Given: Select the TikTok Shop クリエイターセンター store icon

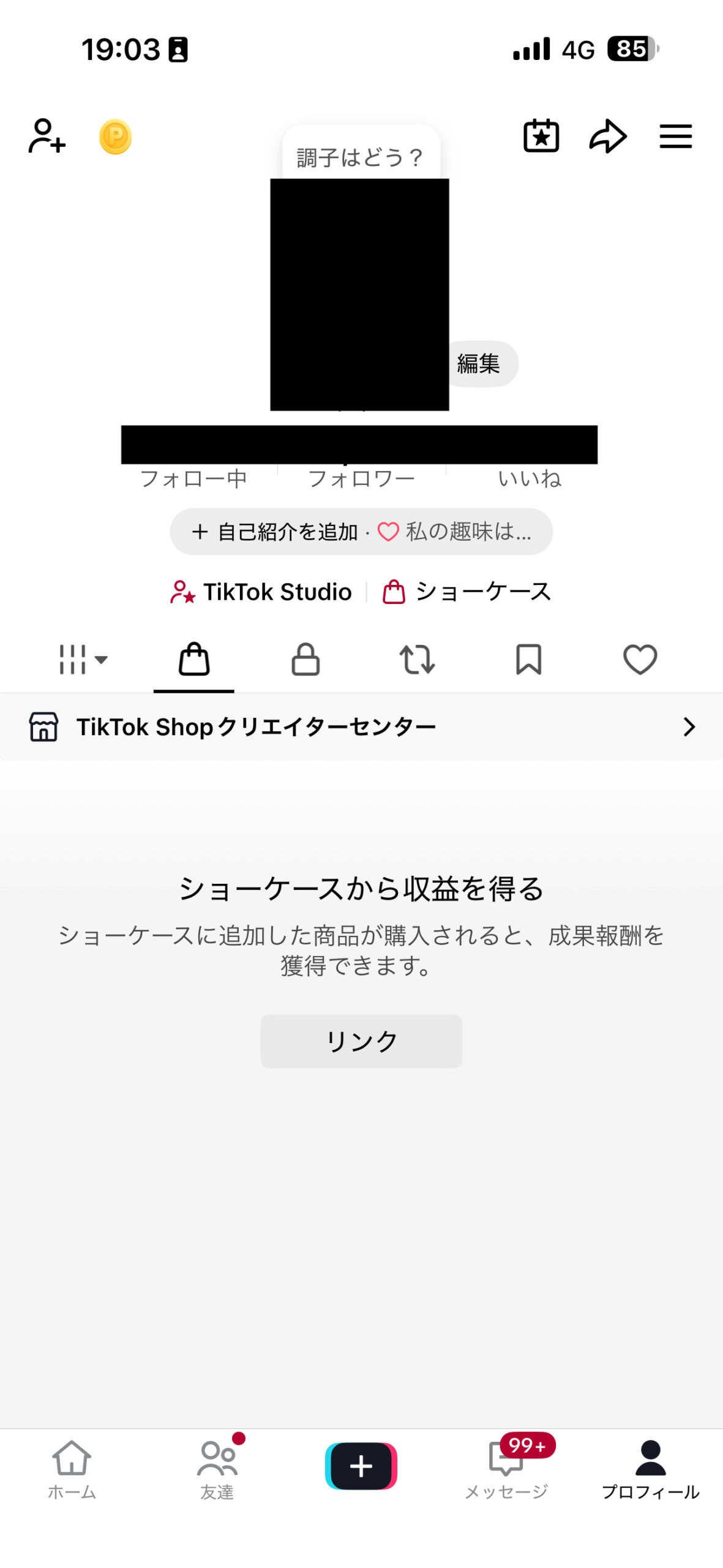Looking at the screenshot, I should 44,727.
